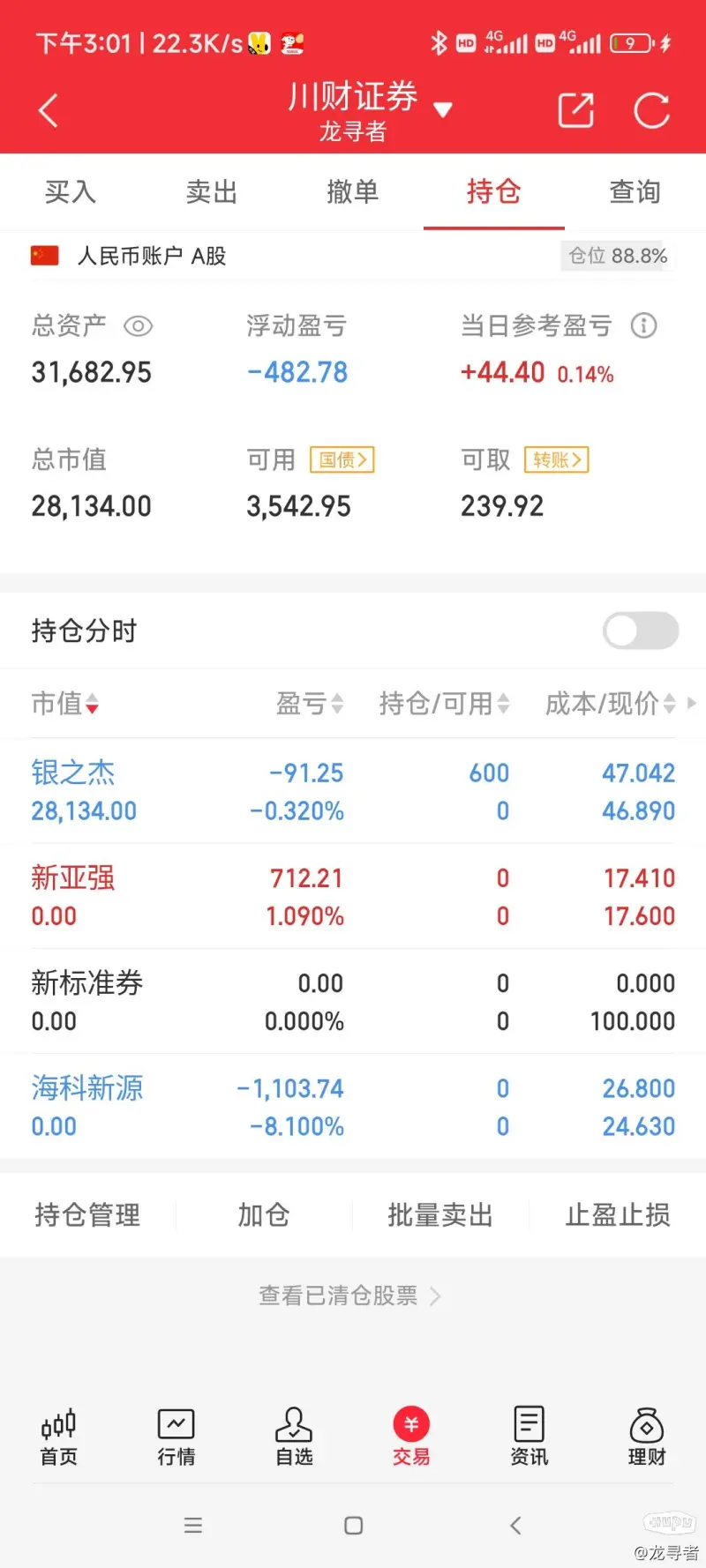The height and width of the screenshot is (1568, 706).
Task: Switch to the 行情 bottom tab
Action: tap(176, 1437)
